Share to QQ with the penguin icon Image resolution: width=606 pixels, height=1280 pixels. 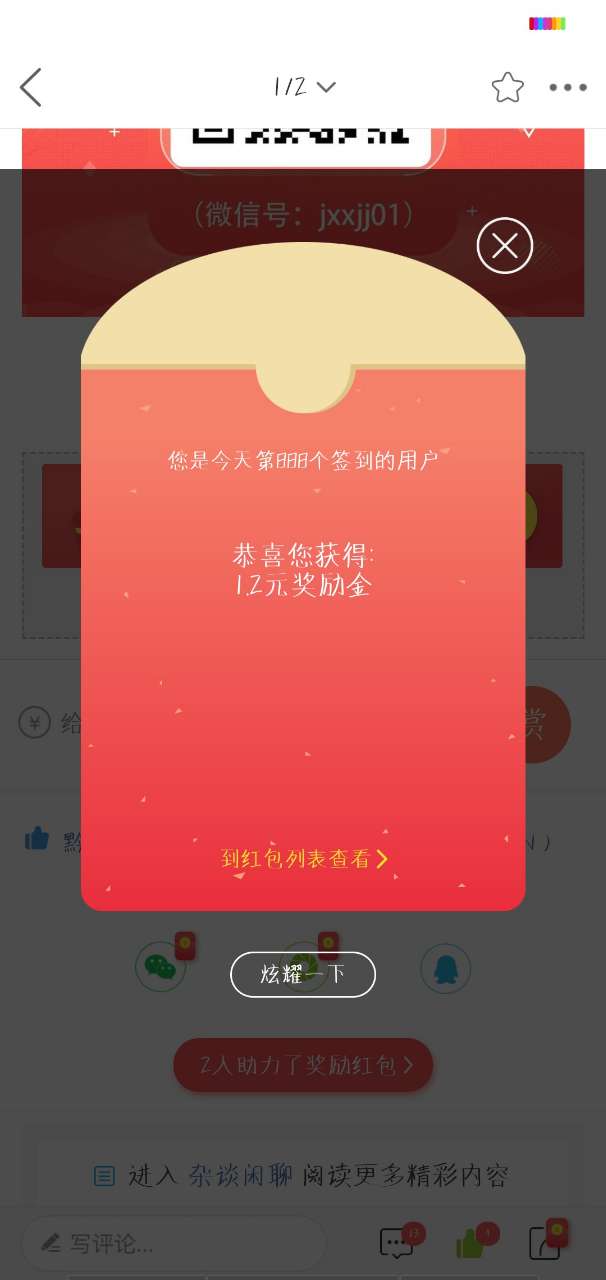coord(445,967)
